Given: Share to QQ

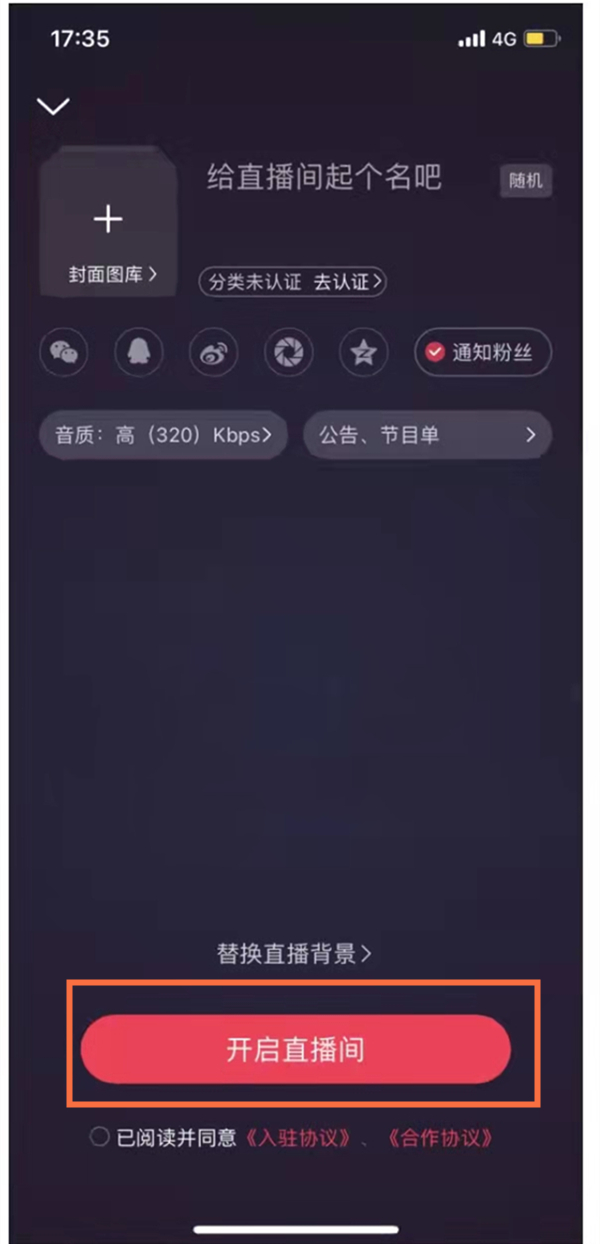Looking at the screenshot, I should 139,353.
